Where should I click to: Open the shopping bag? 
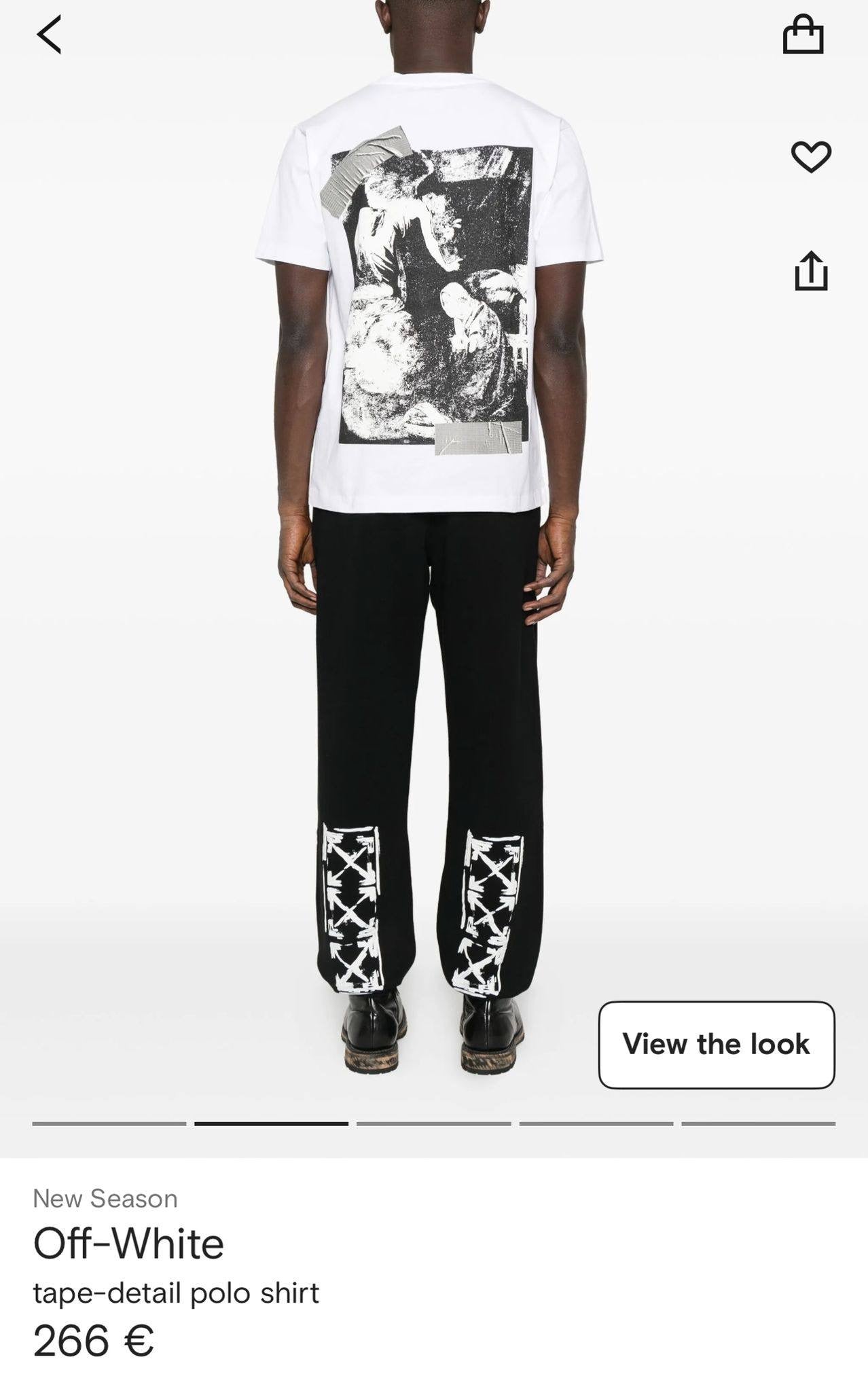point(803,35)
